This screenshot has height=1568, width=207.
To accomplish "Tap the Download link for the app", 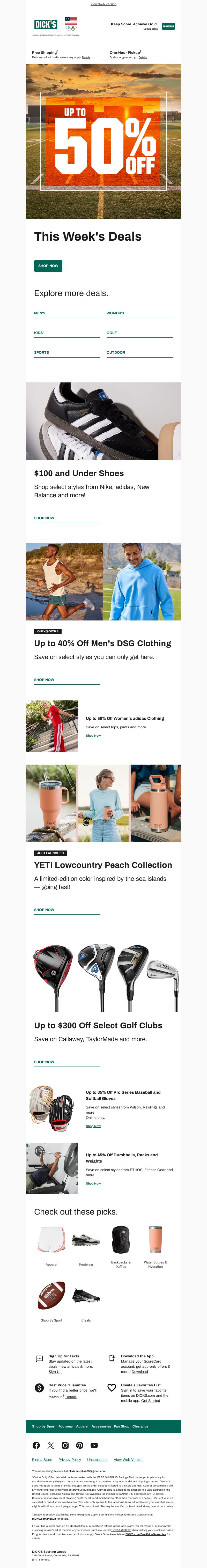I will tap(139, 1372).
